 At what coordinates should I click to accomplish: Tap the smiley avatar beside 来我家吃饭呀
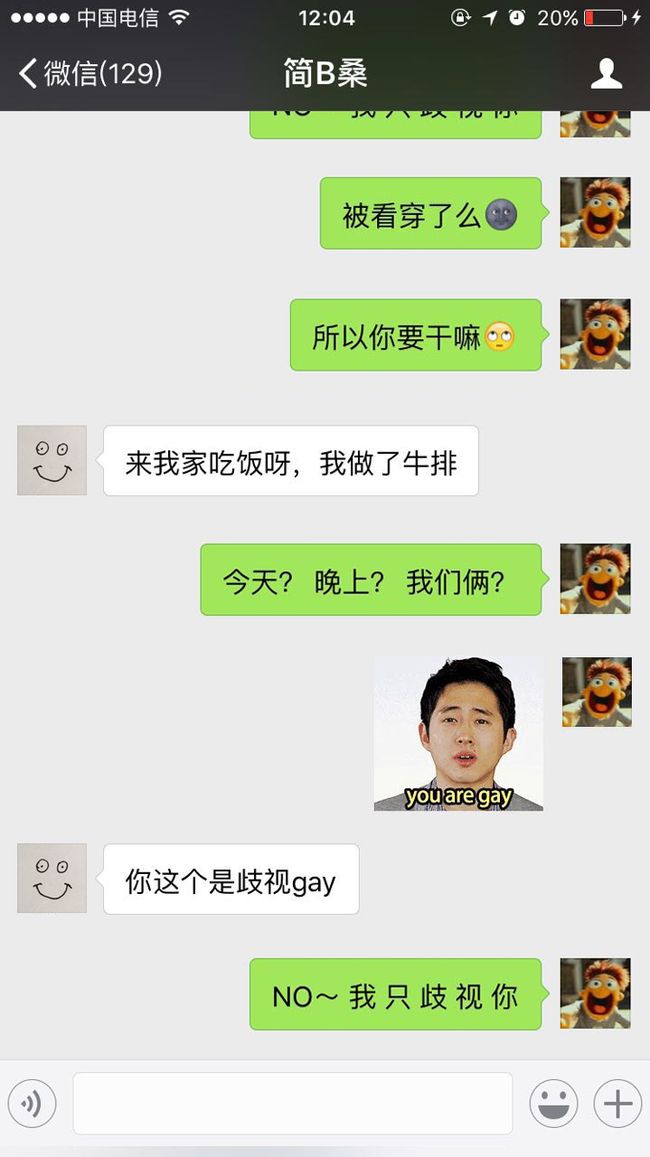(x=52, y=460)
